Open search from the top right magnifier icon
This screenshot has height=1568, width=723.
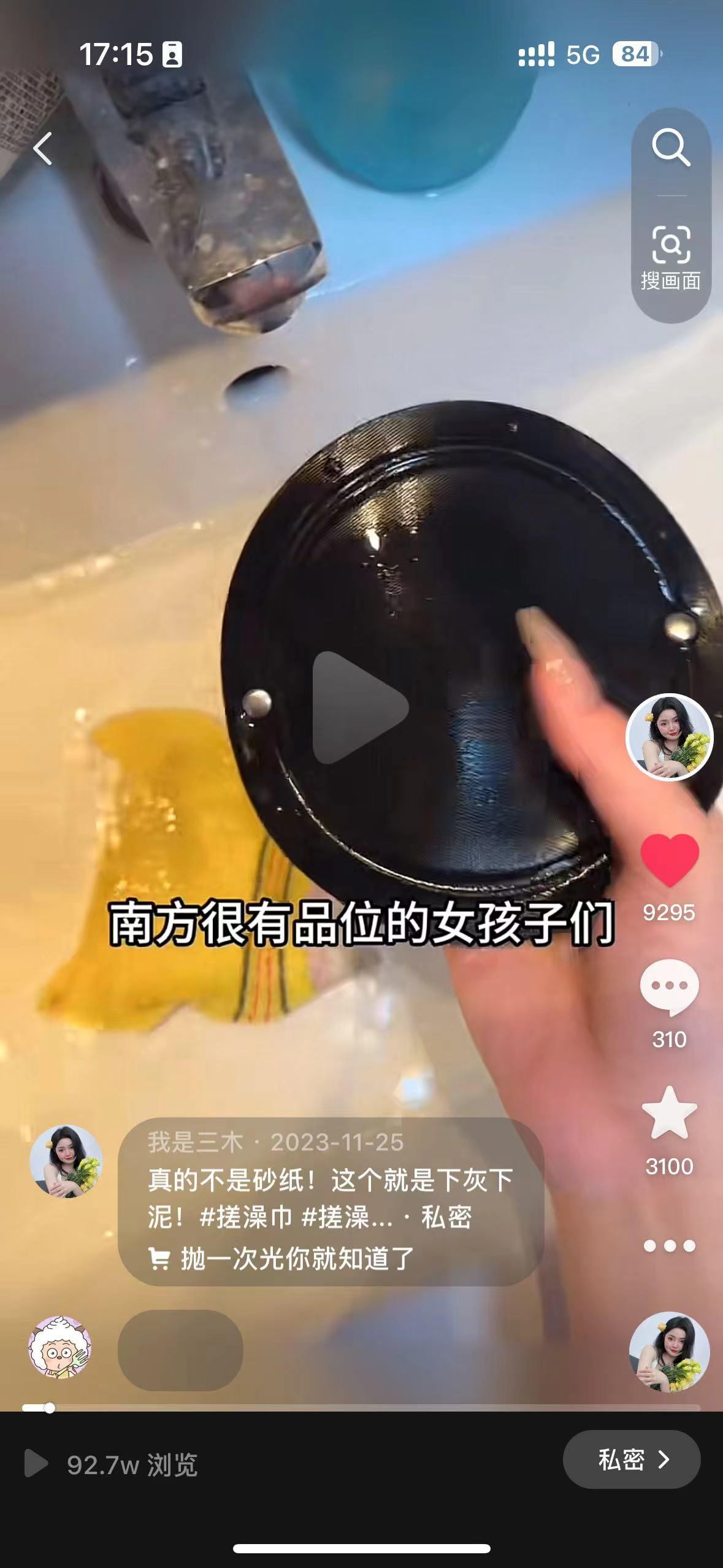672,147
